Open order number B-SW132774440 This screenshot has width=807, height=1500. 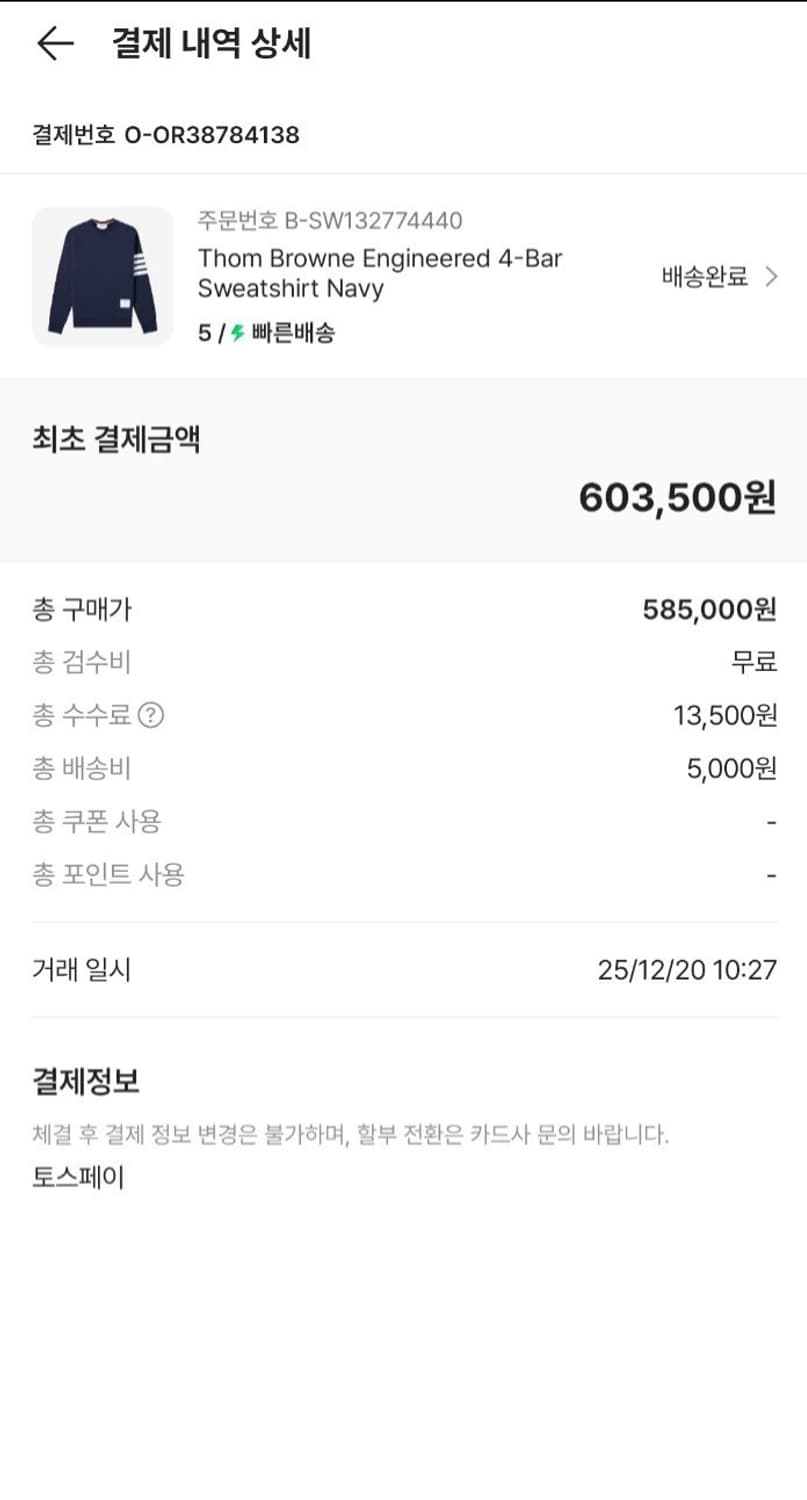[x=331, y=220]
